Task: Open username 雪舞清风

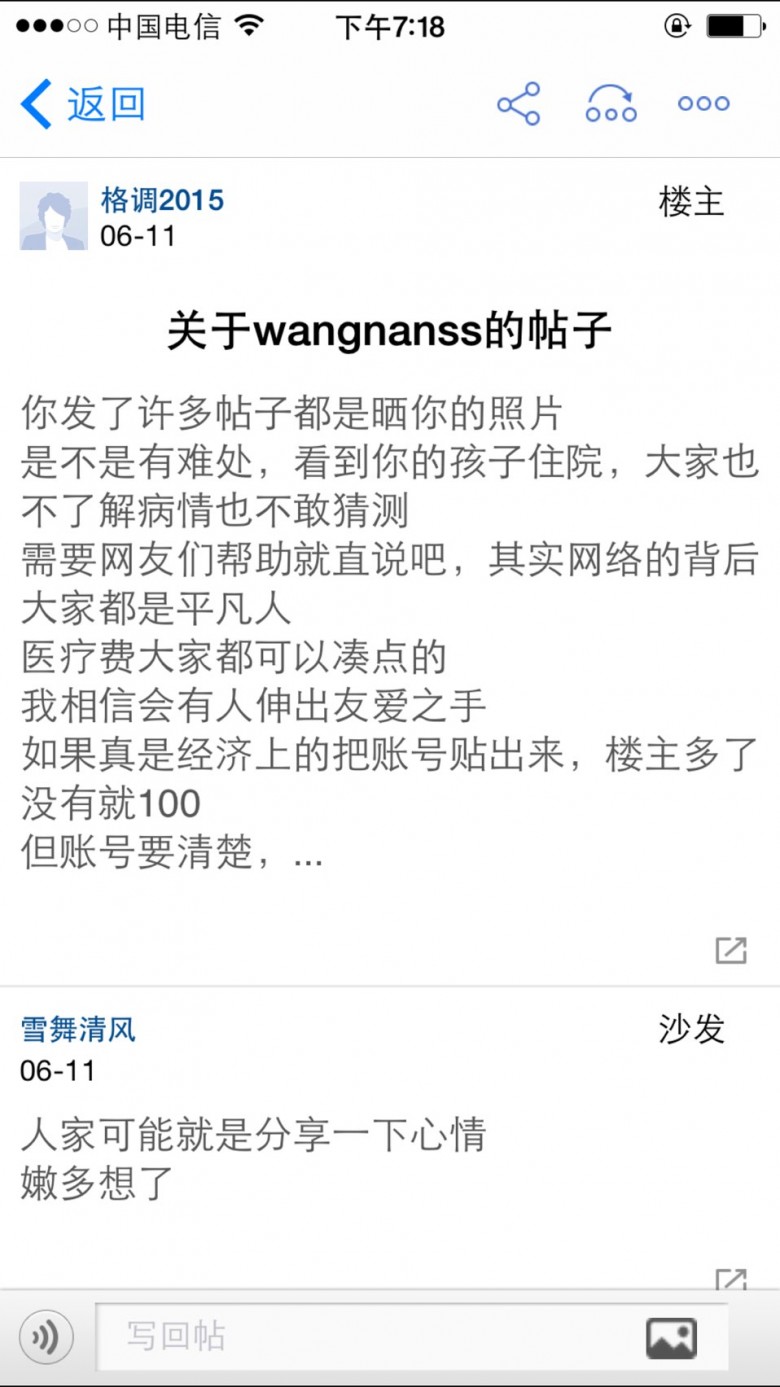Action: [78, 1029]
